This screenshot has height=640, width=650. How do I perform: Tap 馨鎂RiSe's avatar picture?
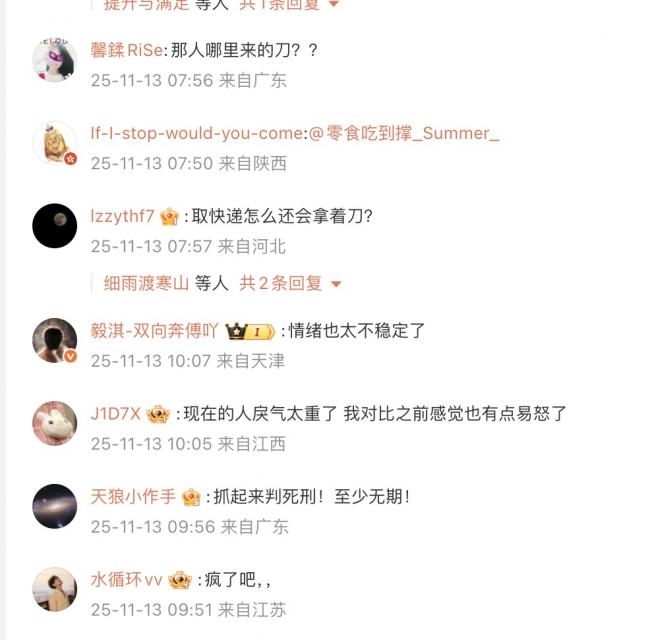tap(55, 60)
